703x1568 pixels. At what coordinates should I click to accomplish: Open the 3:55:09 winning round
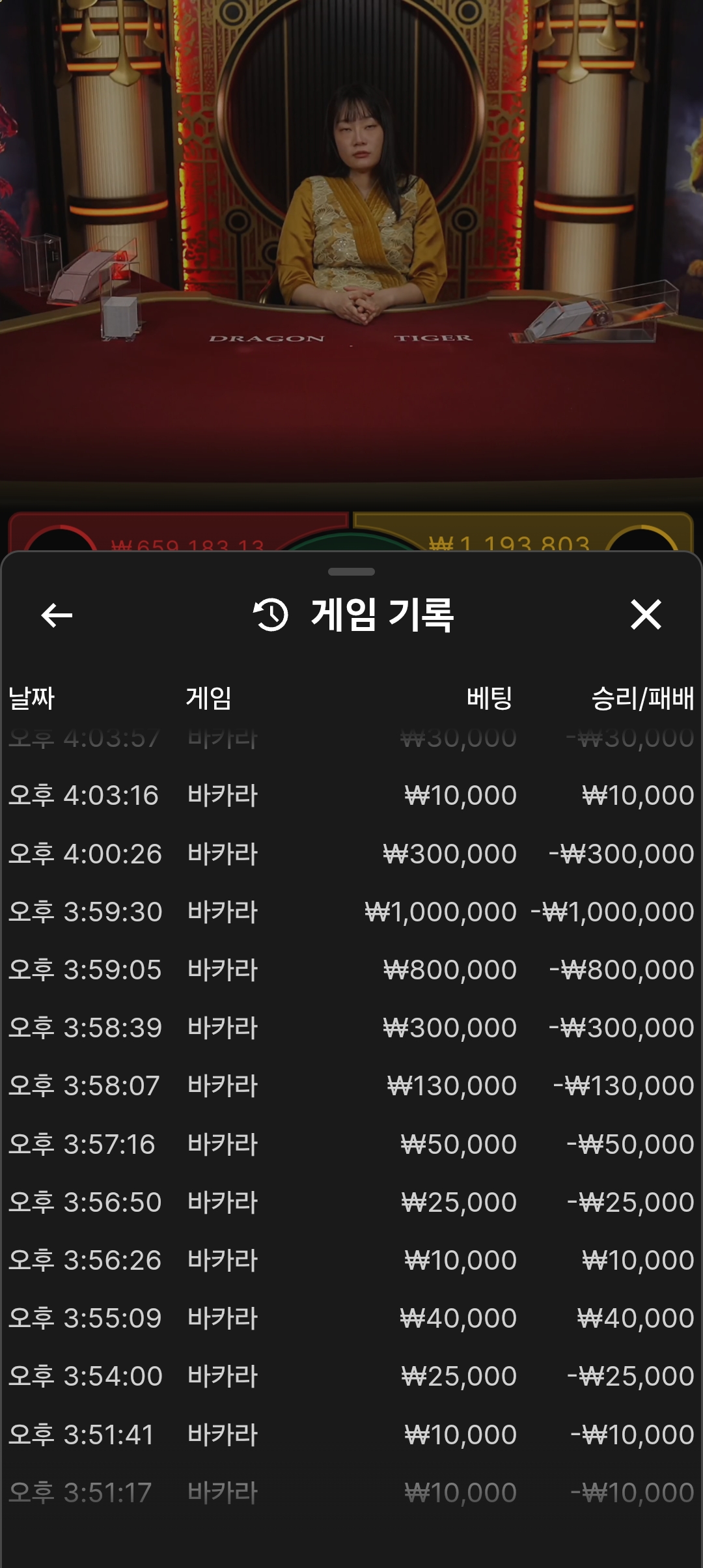coord(351,1318)
